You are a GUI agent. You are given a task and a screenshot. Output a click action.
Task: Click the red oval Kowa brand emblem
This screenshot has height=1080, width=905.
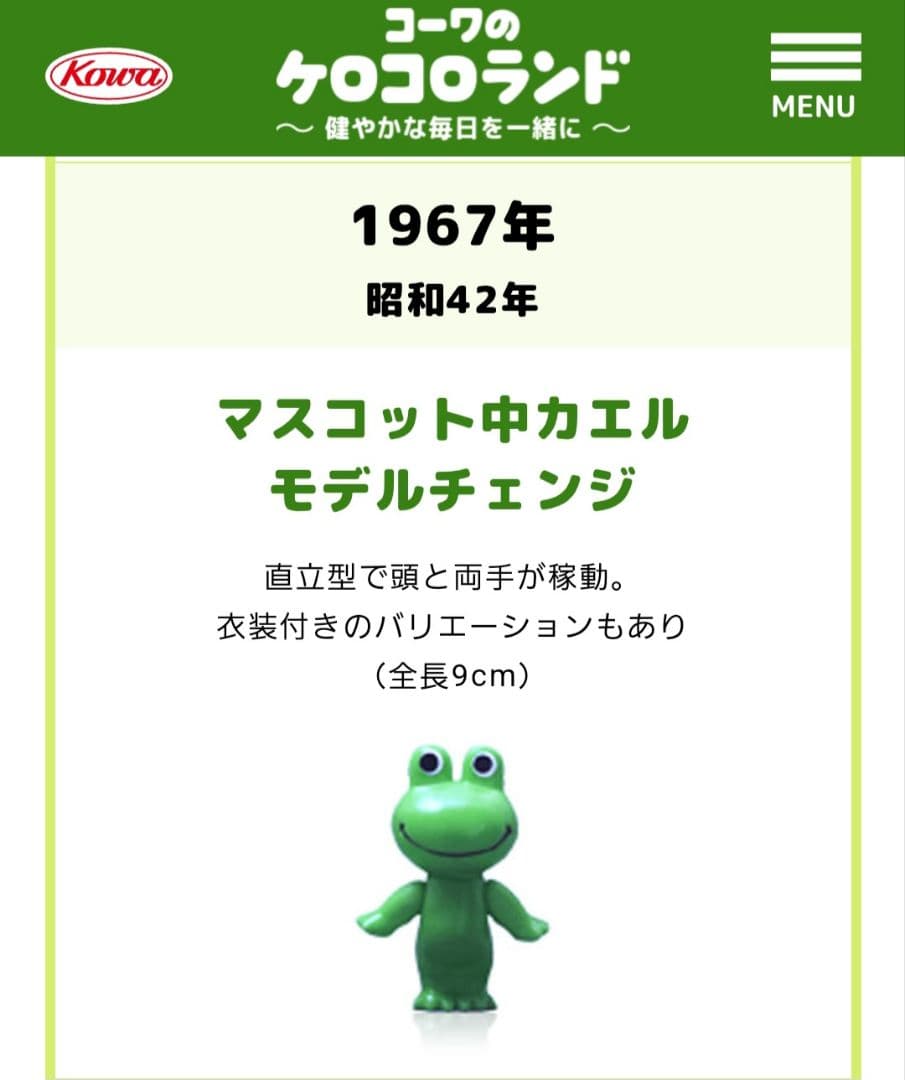point(107,71)
